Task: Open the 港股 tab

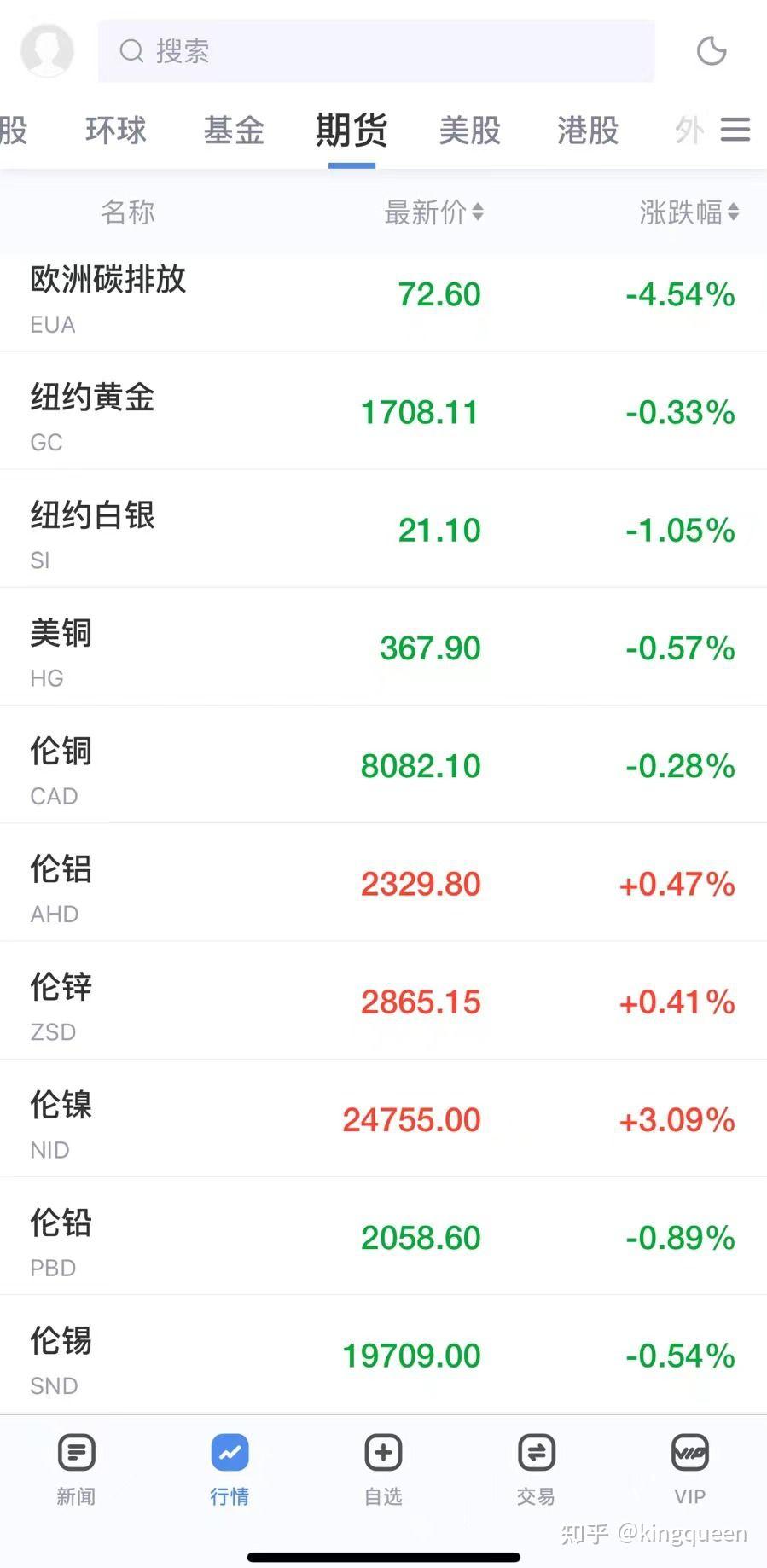Action: click(586, 130)
